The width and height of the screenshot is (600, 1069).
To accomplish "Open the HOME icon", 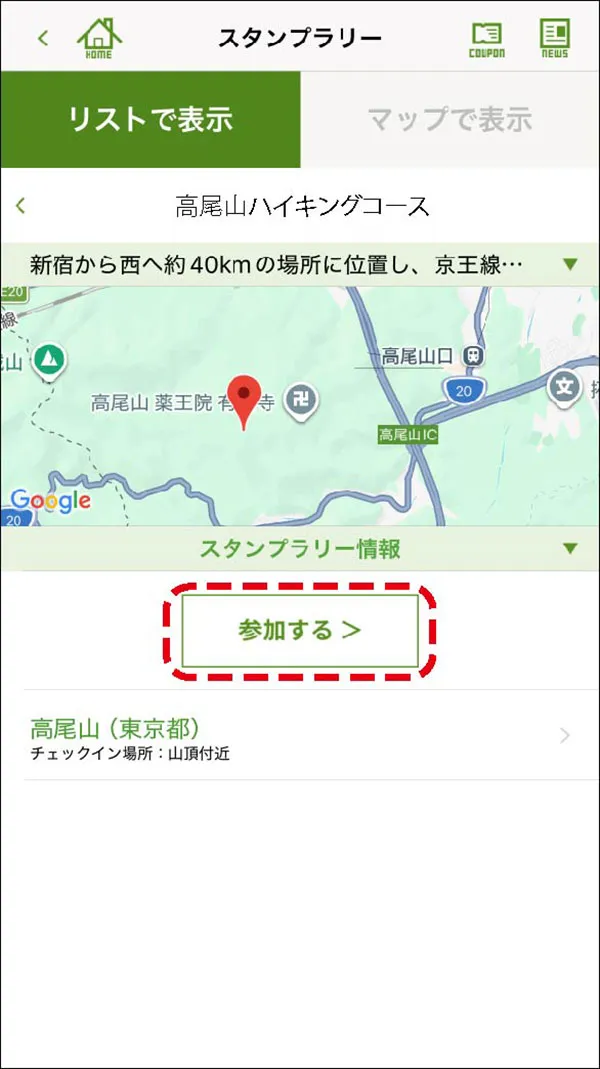I will (98, 37).
